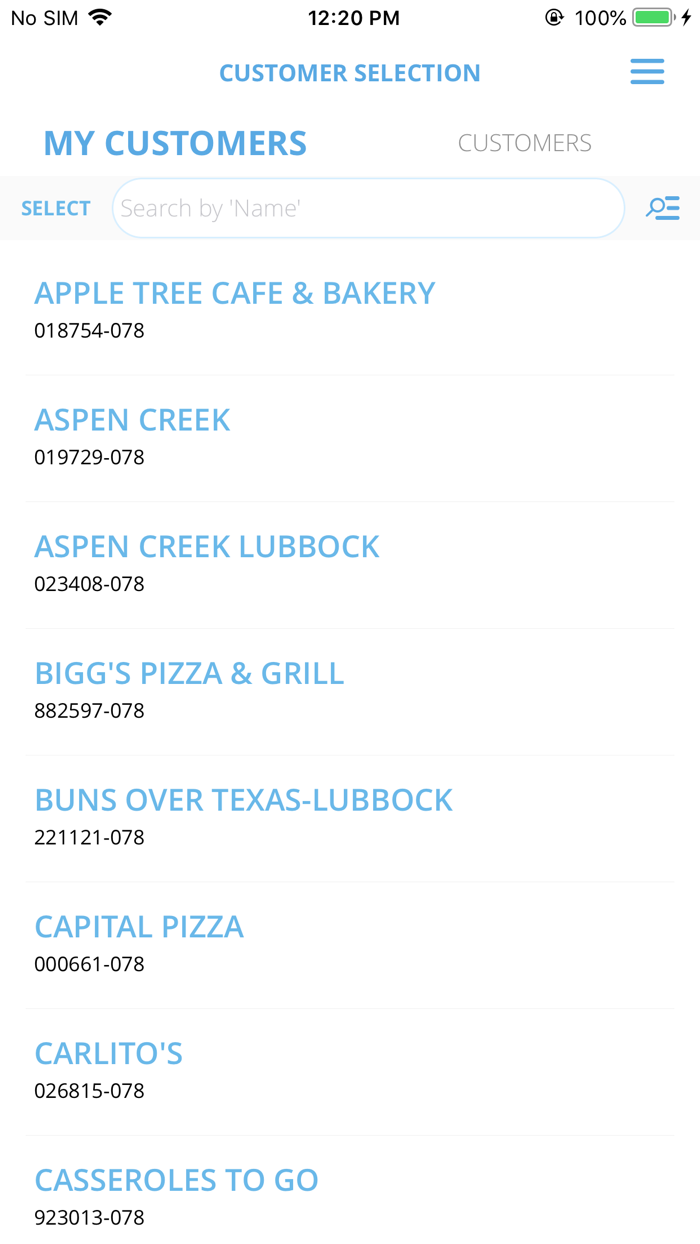Open the search filter options icon
The width and height of the screenshot is (700, 1244).
click(x=662, y=208)
